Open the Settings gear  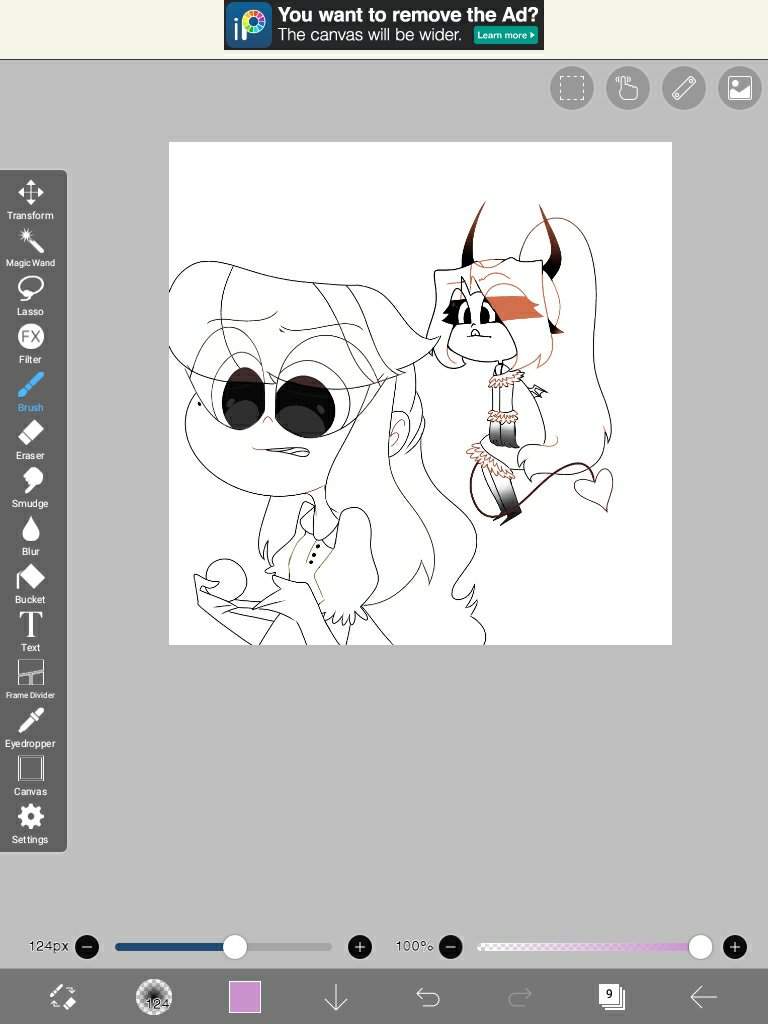click(30, 822)
